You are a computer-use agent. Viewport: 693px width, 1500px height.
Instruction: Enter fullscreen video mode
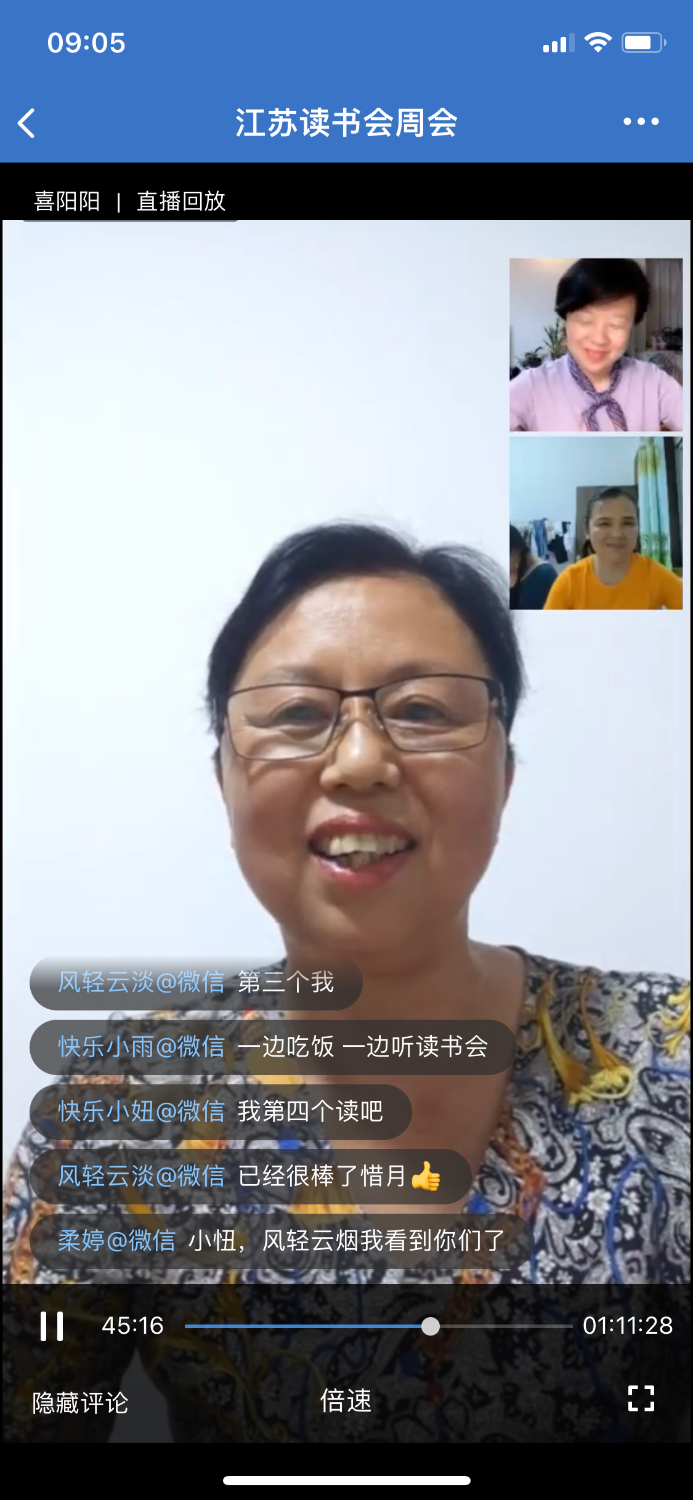coord(640,1398)
